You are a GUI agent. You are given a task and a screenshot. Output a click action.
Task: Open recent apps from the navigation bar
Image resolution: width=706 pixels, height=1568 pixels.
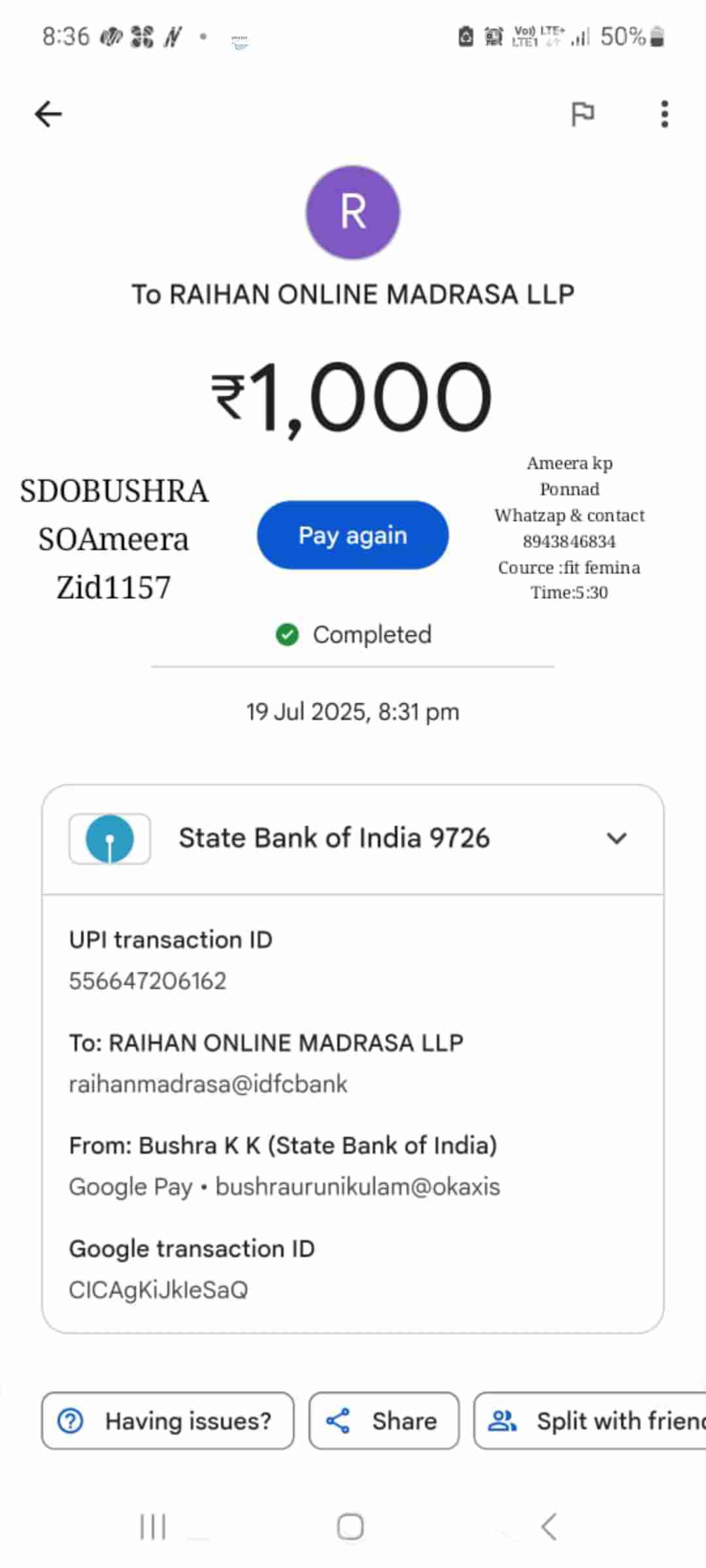point(153,1527)
